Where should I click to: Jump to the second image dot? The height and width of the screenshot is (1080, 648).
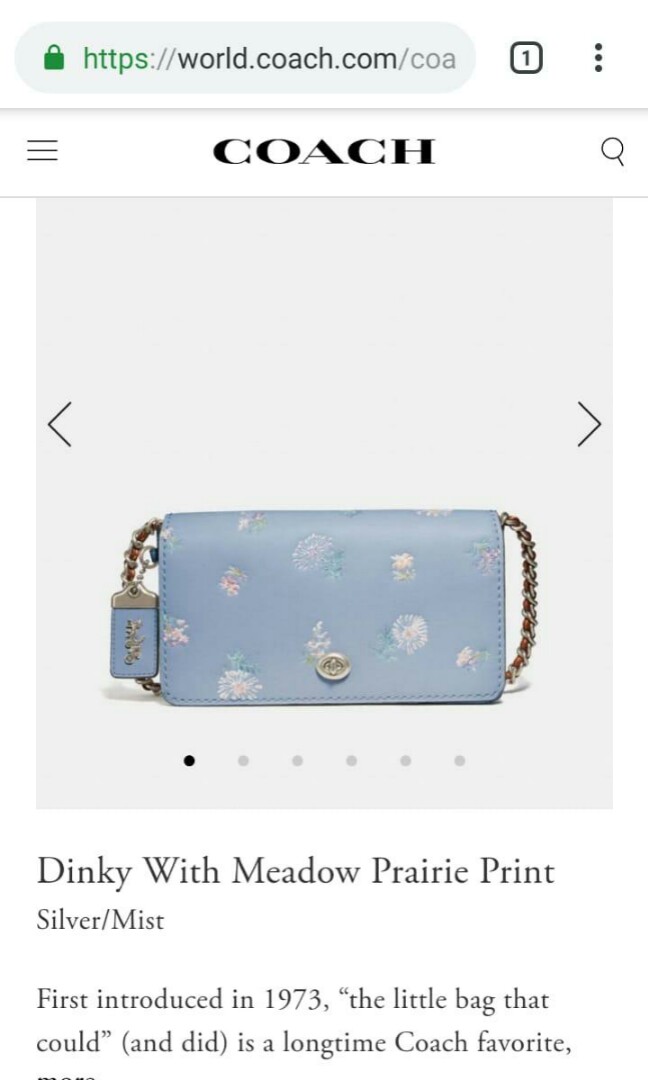click(243, 761)
